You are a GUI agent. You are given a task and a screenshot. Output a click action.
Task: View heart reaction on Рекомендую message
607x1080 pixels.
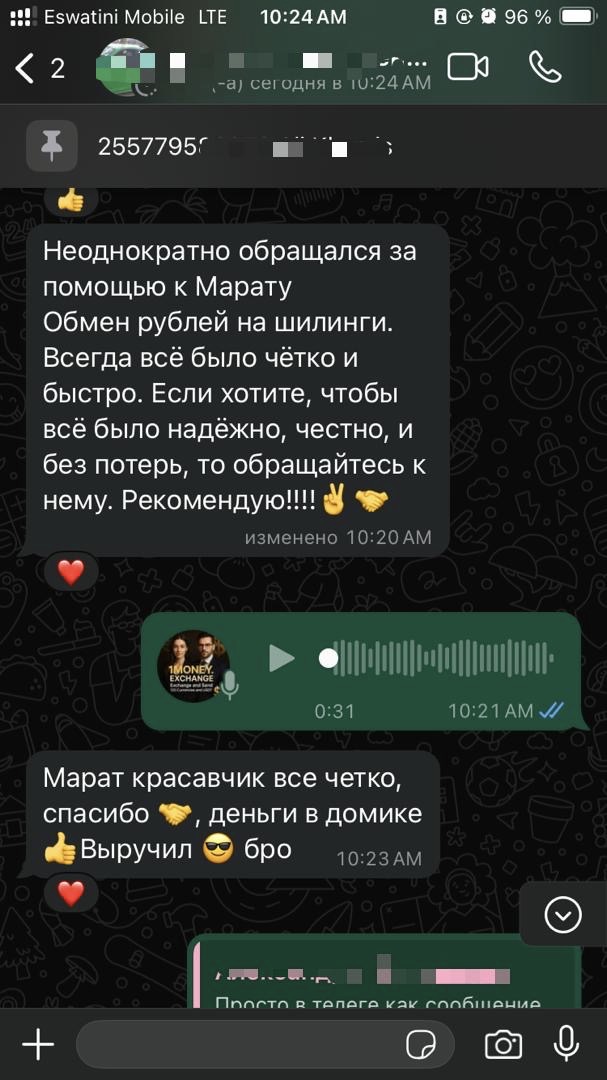pos(70,572)
